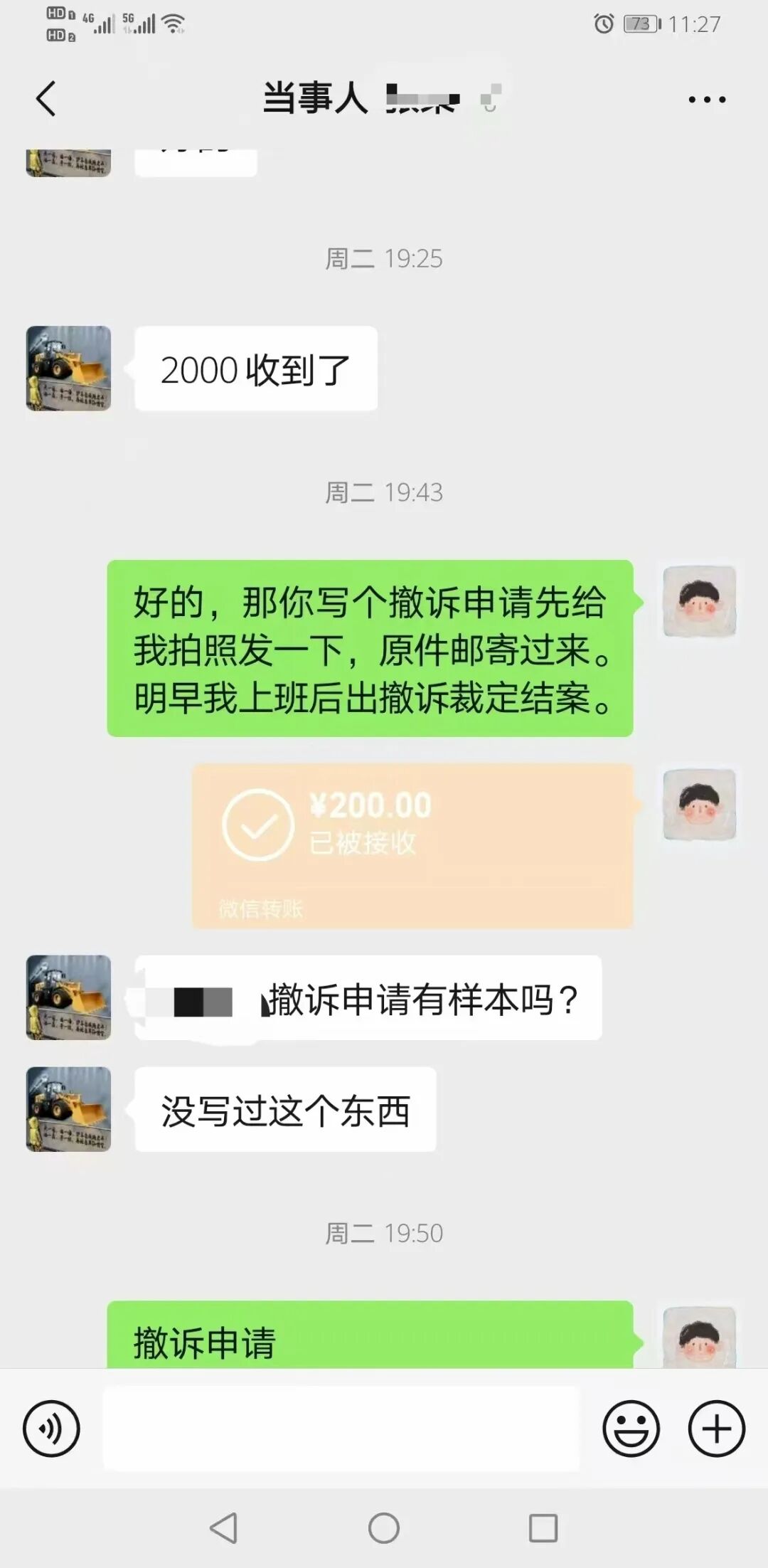Tap your own avatar beside the ¥200.00 transfer

point(699,804)
